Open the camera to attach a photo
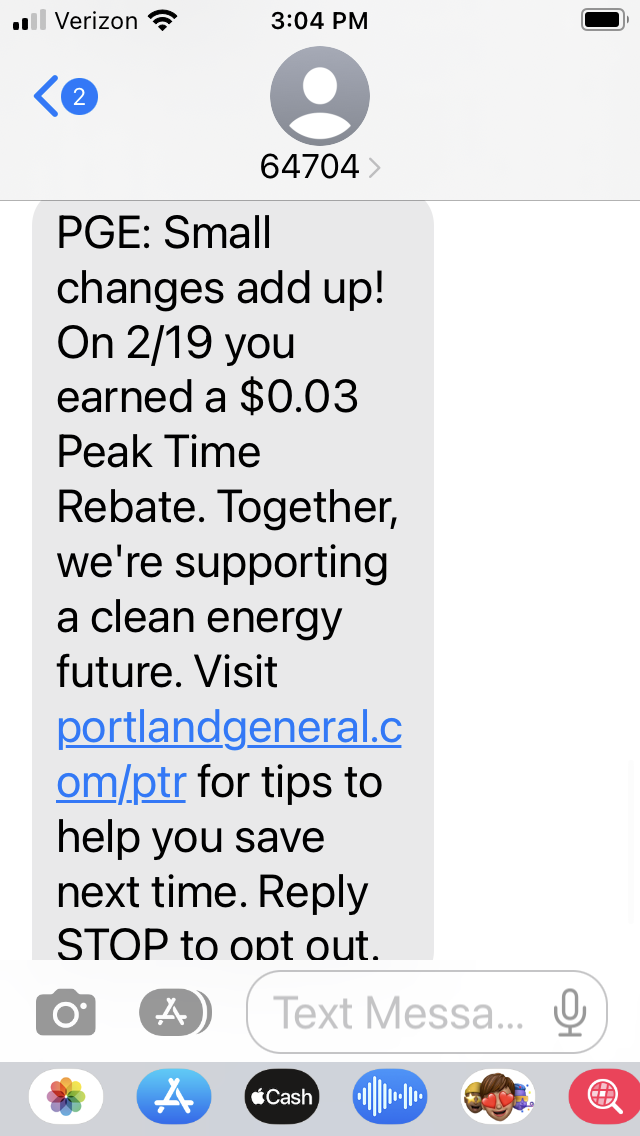Screen dimensions: 640x1136 click(x=66, y=1014)
